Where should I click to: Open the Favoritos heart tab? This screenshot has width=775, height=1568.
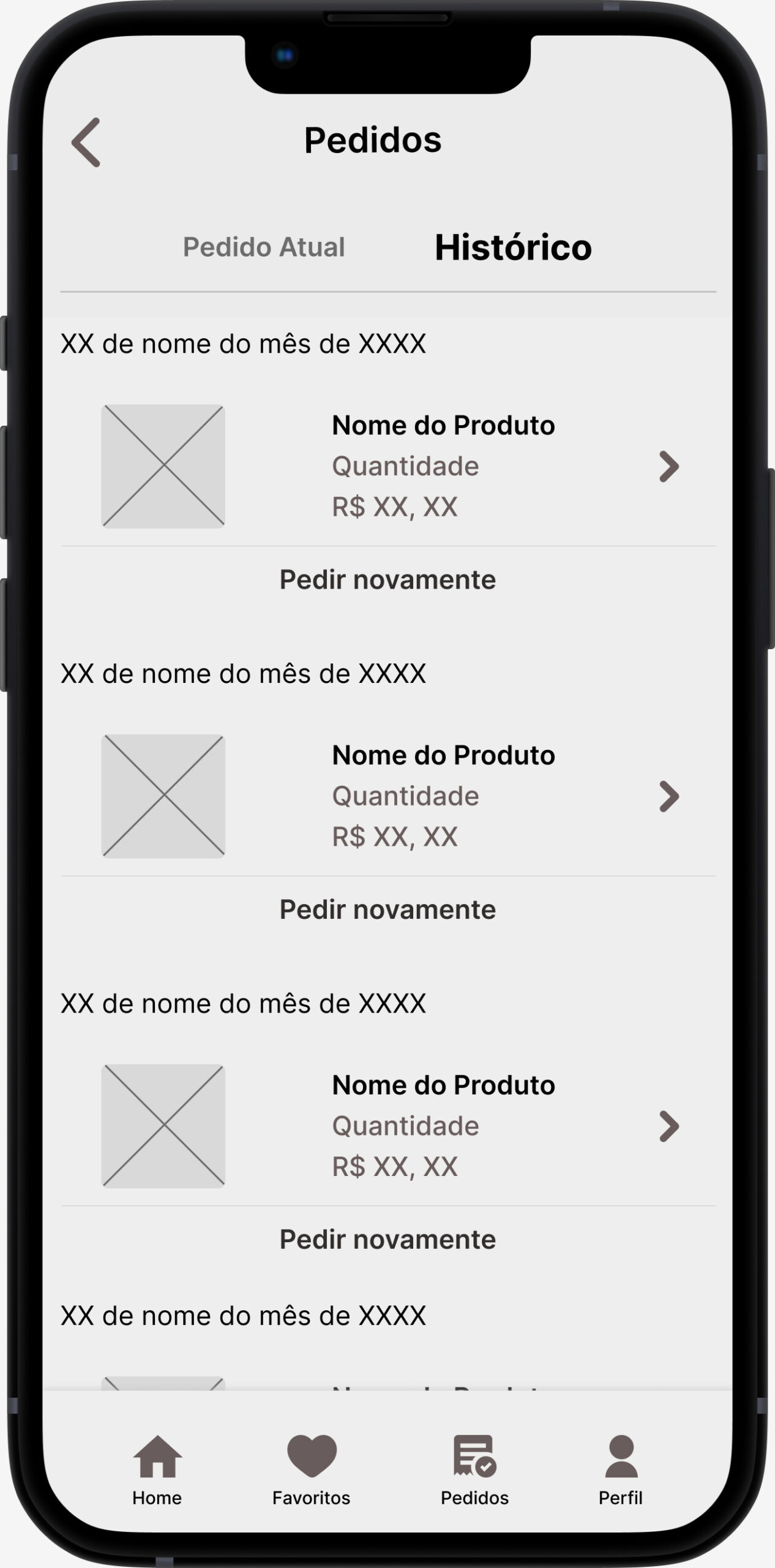coord(312,1471)
